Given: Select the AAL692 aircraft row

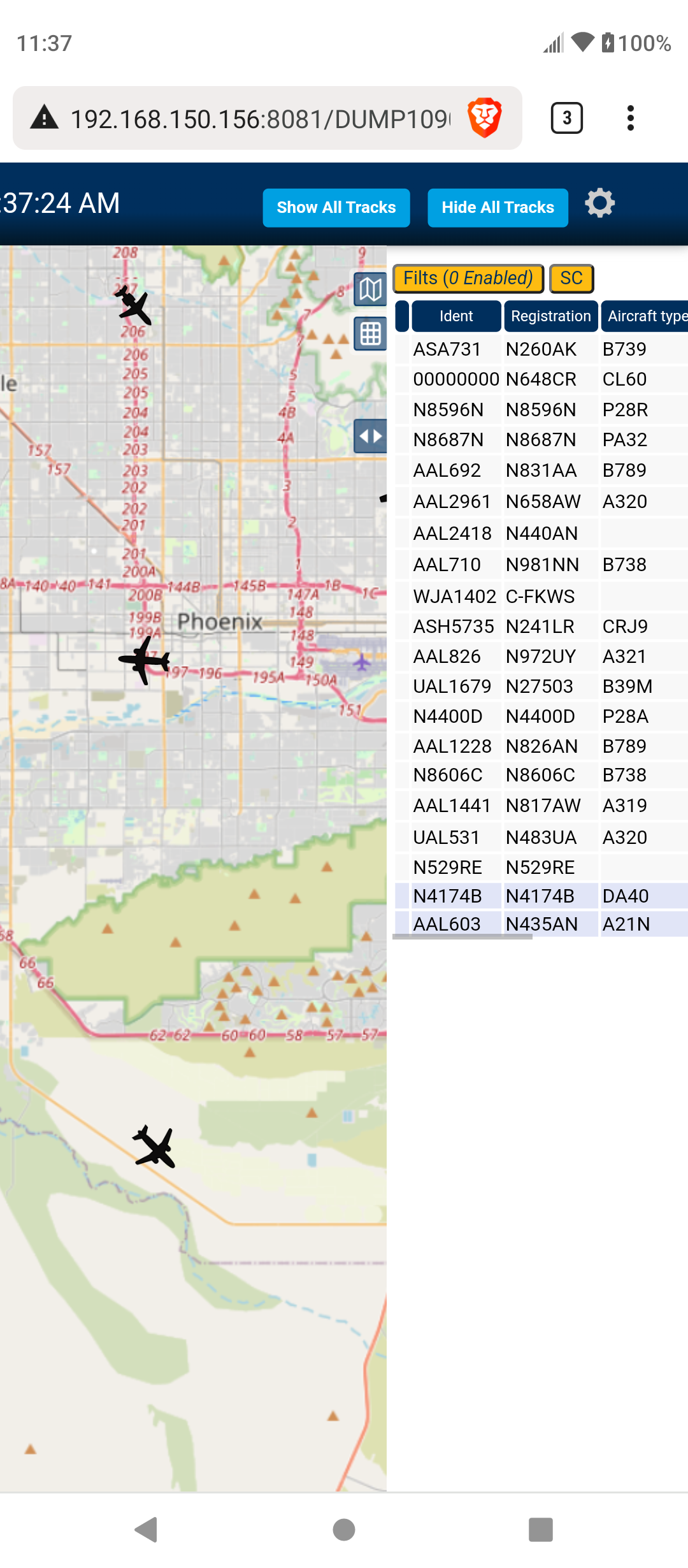Looking at the screenshot, I should (541, 470).
